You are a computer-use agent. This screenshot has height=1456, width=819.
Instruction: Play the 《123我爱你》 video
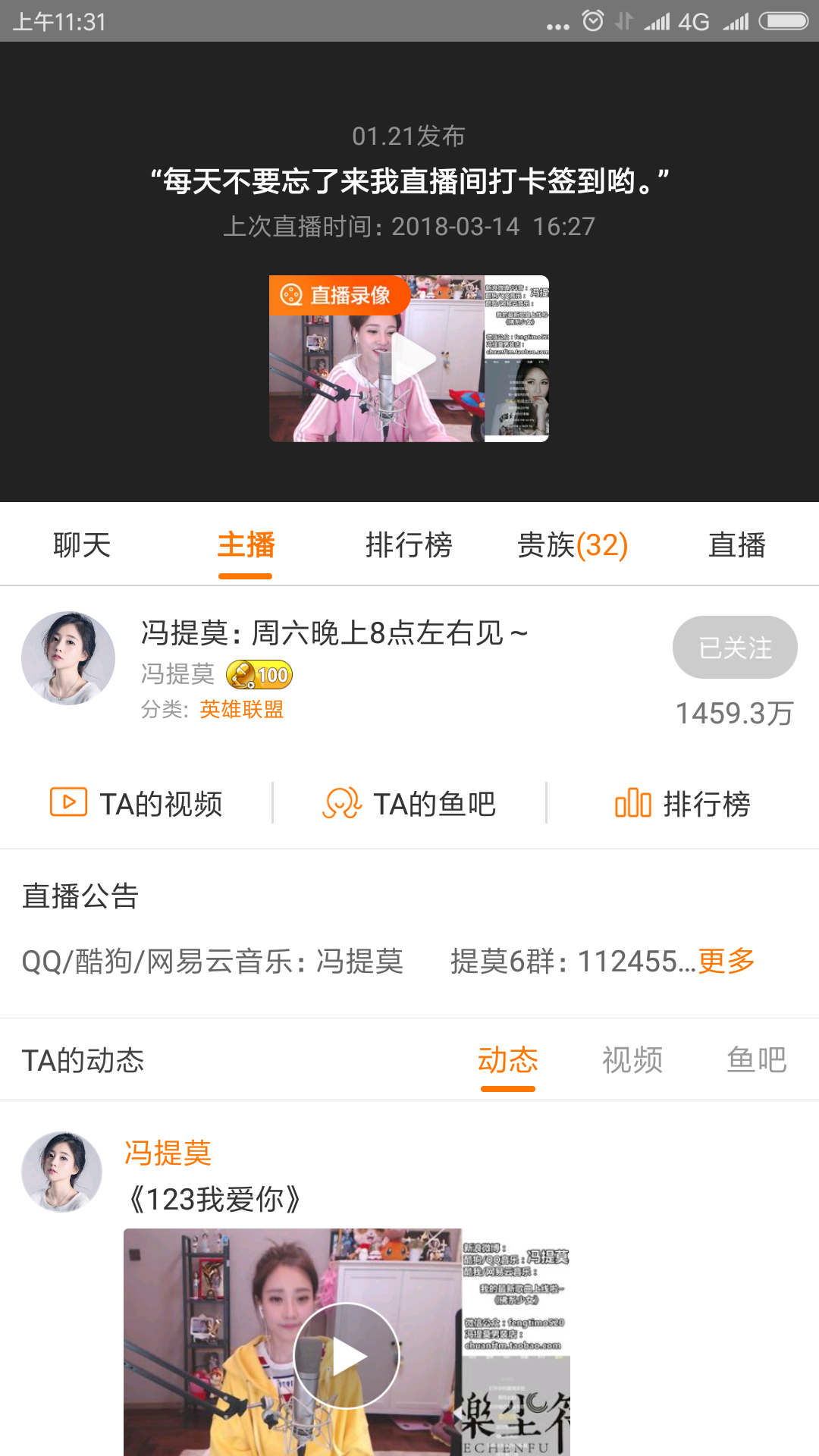(x=347, y=1355)
